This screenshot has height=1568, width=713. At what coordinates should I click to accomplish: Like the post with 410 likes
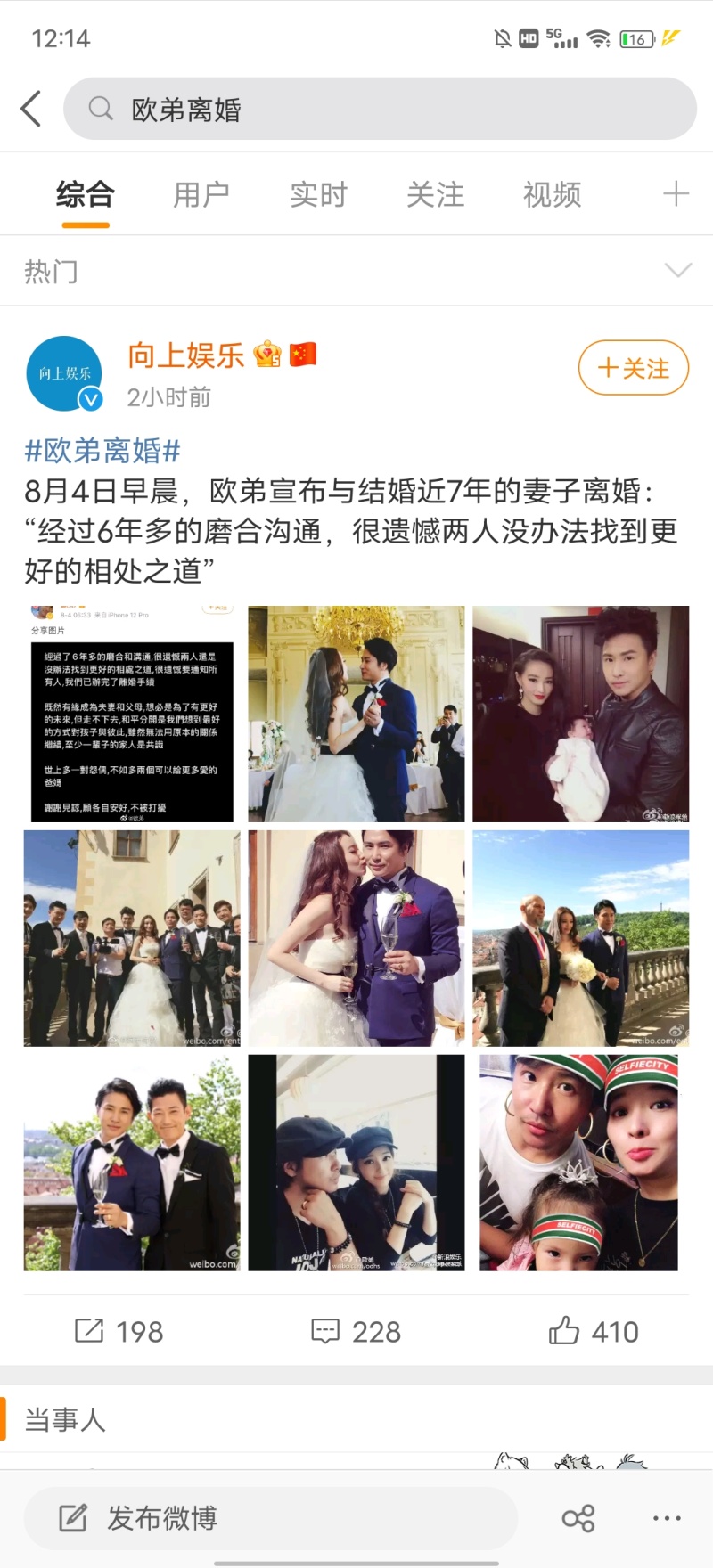[x=593, y=1331]
